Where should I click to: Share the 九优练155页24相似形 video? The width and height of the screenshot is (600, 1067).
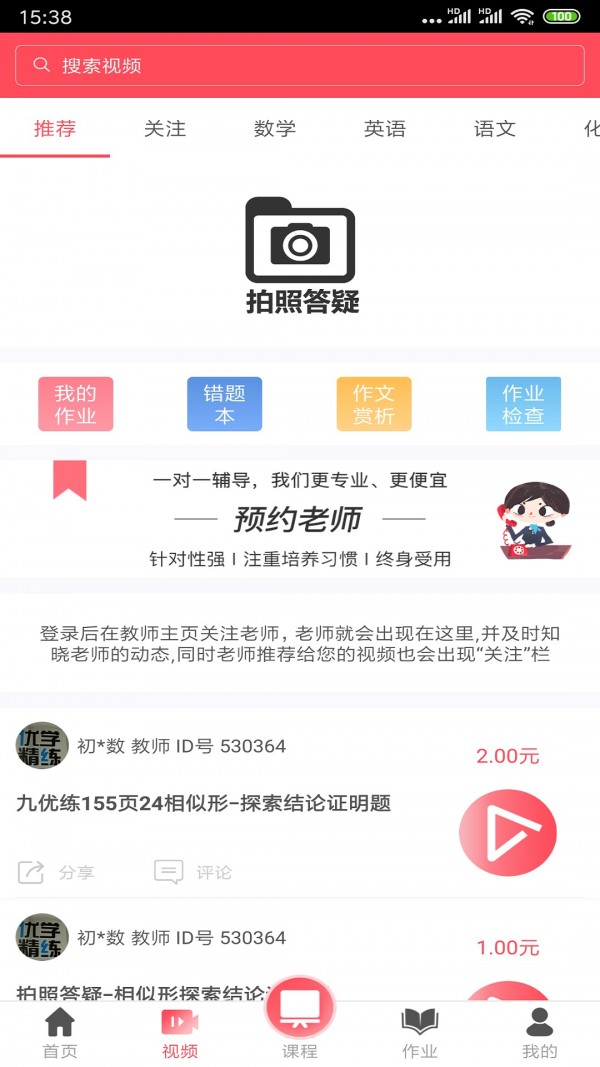point(56,872)
